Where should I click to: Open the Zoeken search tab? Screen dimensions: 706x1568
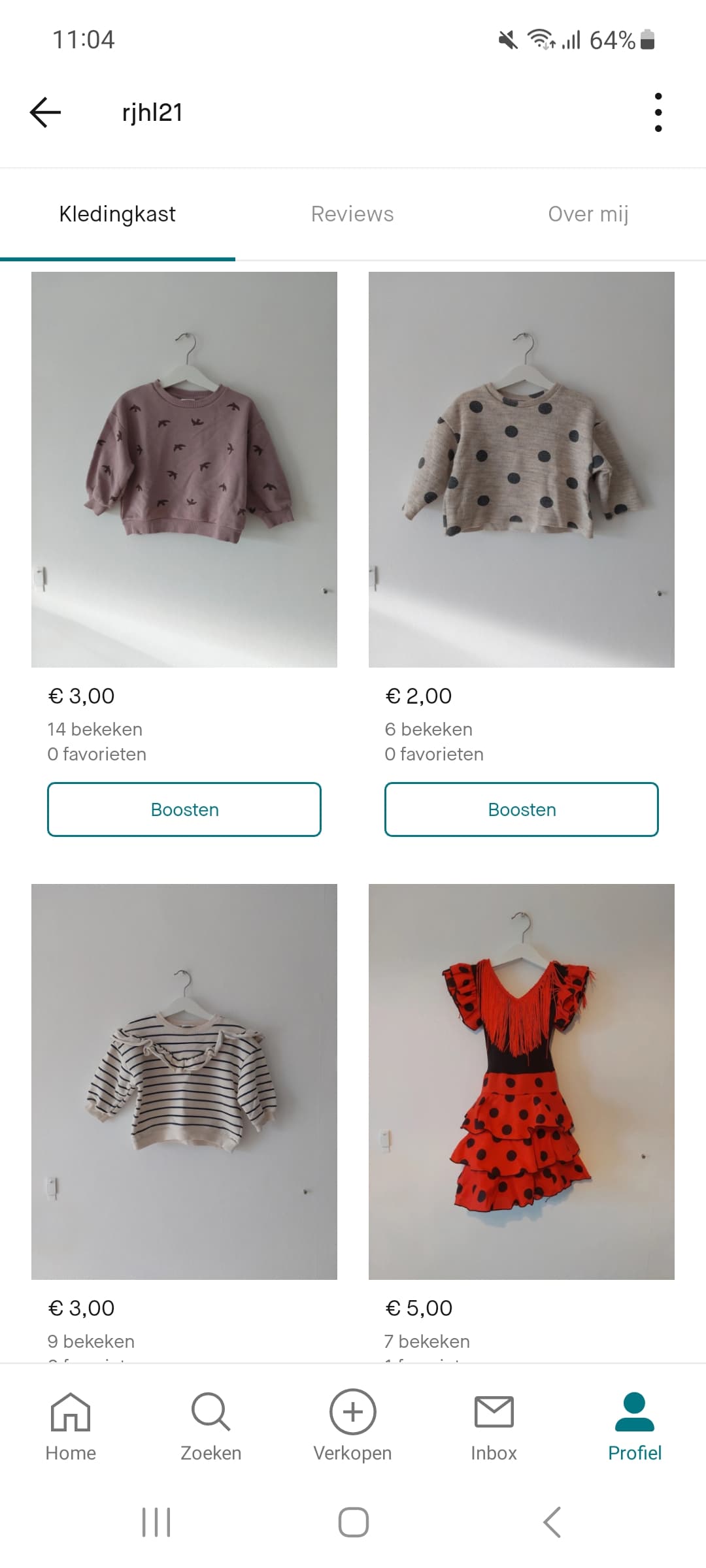[x=211, y=1426]
